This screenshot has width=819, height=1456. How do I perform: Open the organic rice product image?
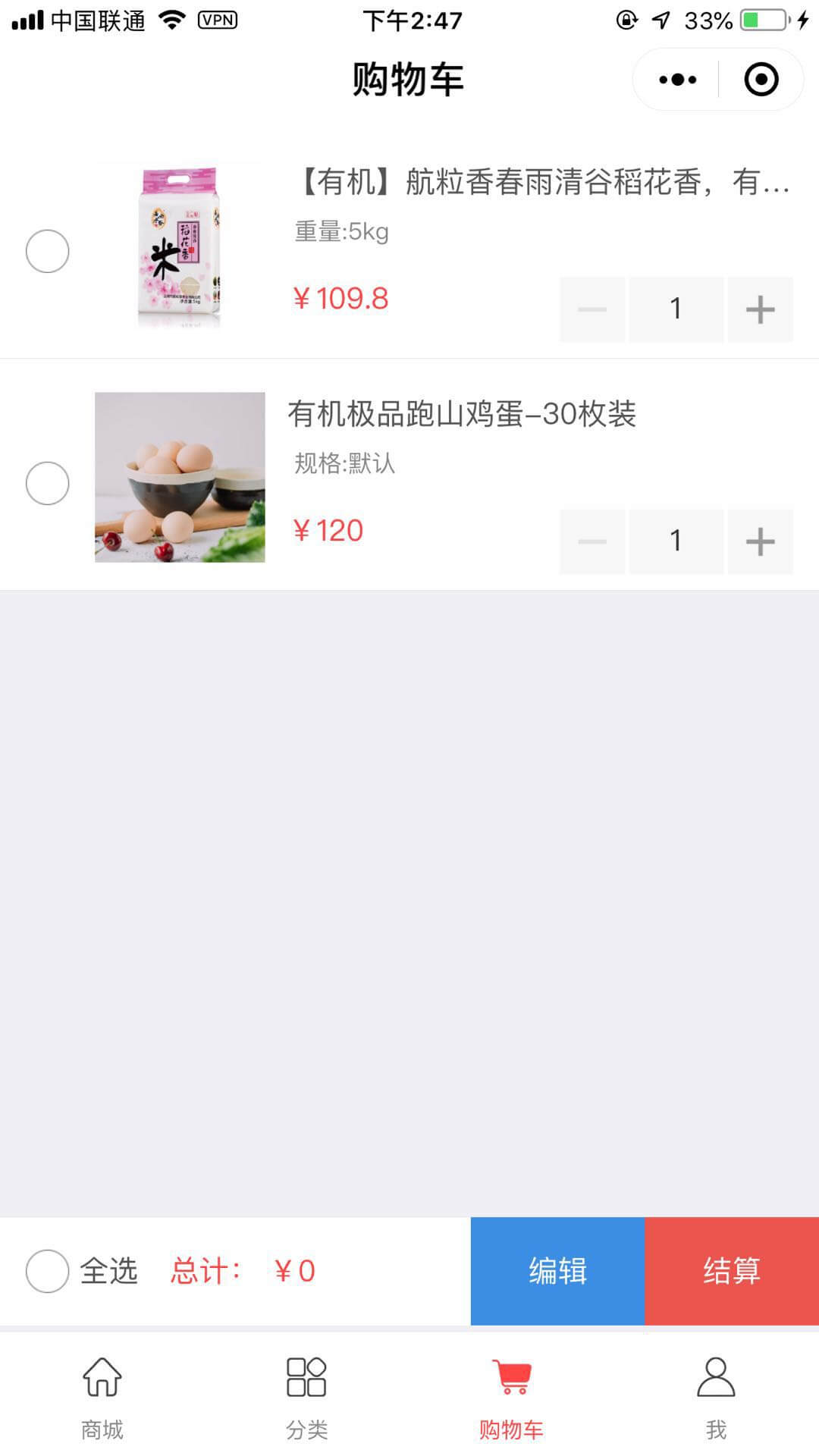coord(180,246)
